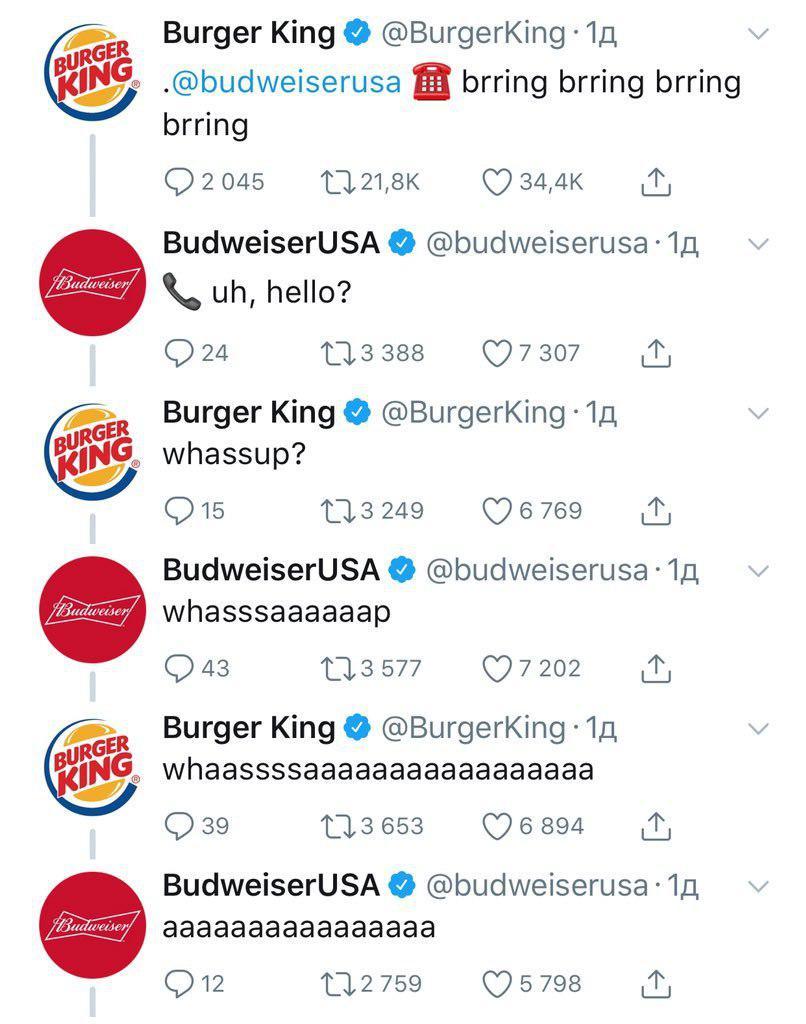The image size is (806, 1024).
Task: Open the dropdown chevron on the "brring brring" tweet
Action: (759, 35)
